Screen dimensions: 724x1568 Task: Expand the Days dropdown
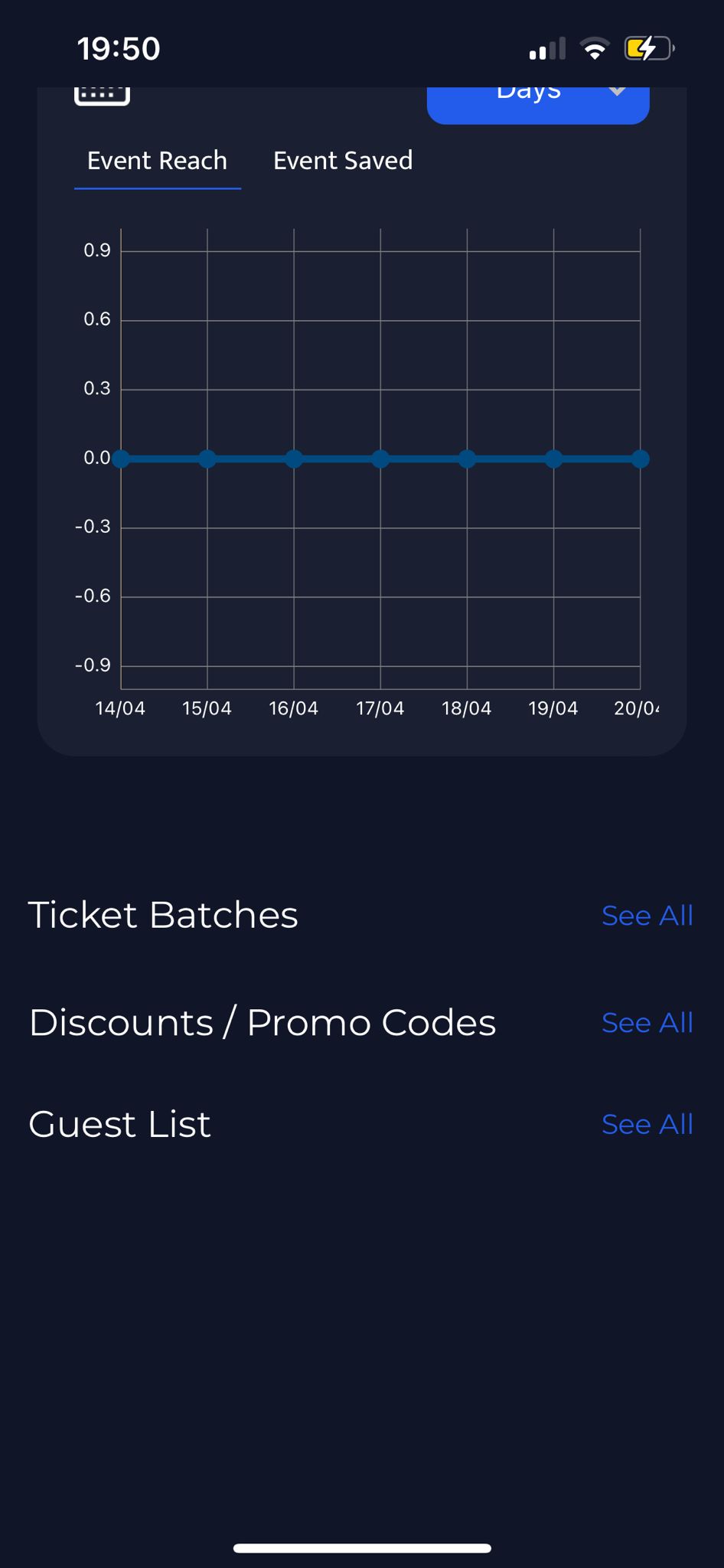tap(538, 103)
